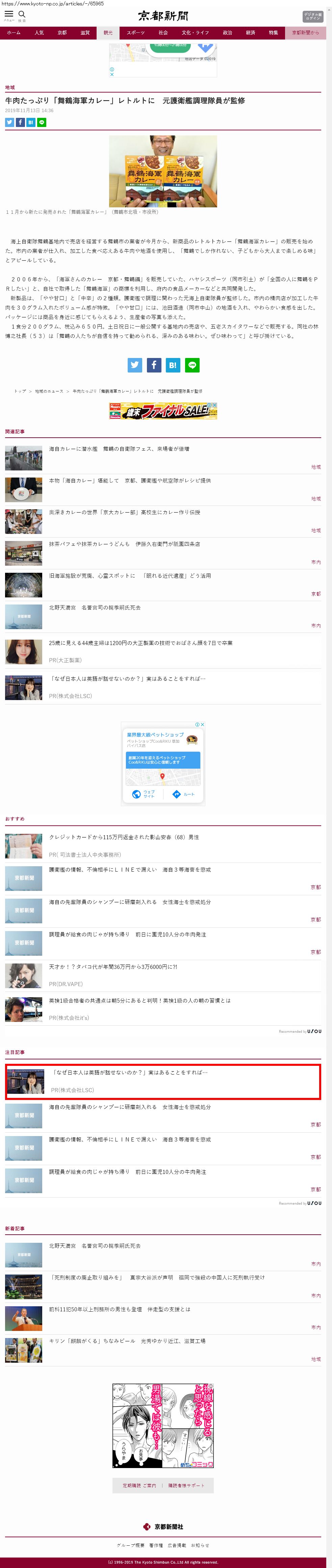Go to the スポーツ section
Image resolution: width=332 pixels, height=1568 pixels.
135,33
